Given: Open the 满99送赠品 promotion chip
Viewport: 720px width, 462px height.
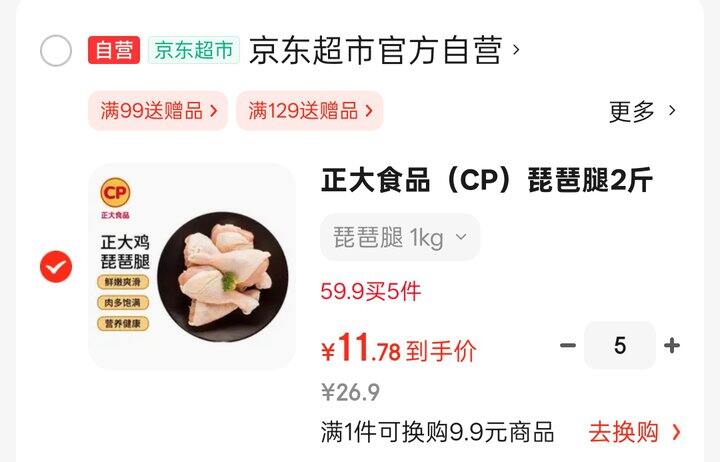Looking at the screenshot, I should pos(158,111).
